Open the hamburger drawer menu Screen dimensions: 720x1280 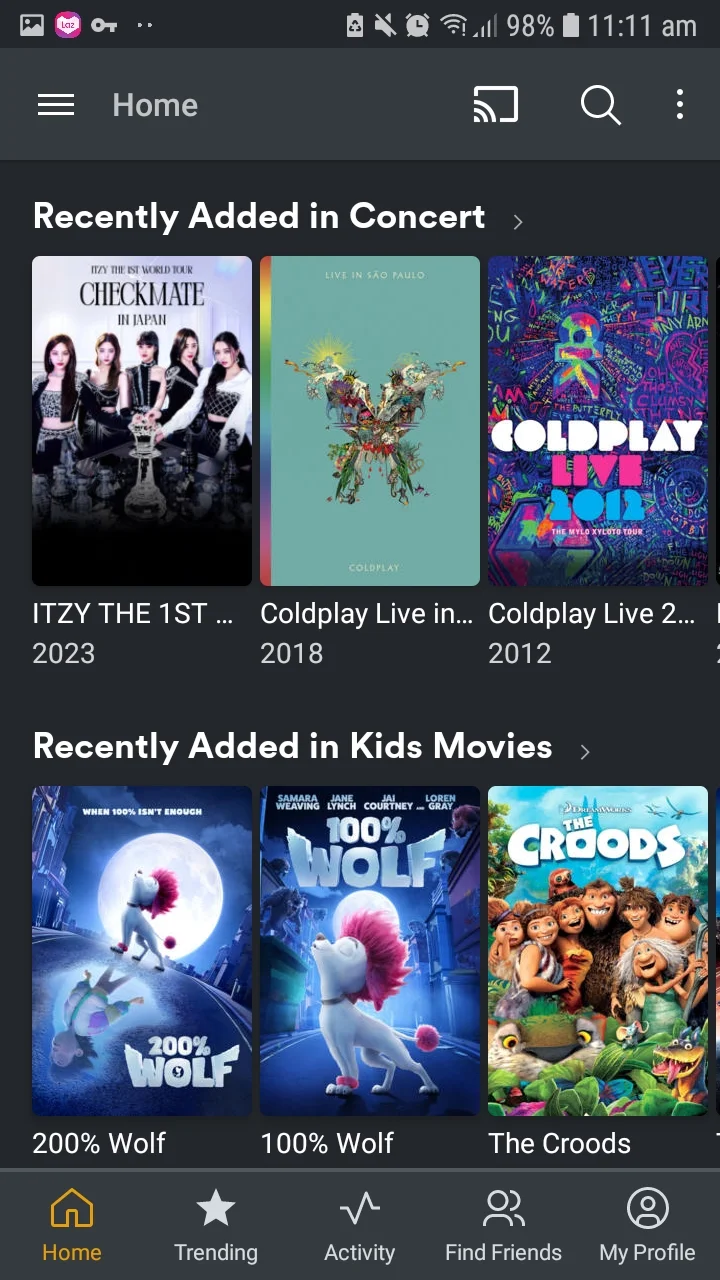[56, 105]
